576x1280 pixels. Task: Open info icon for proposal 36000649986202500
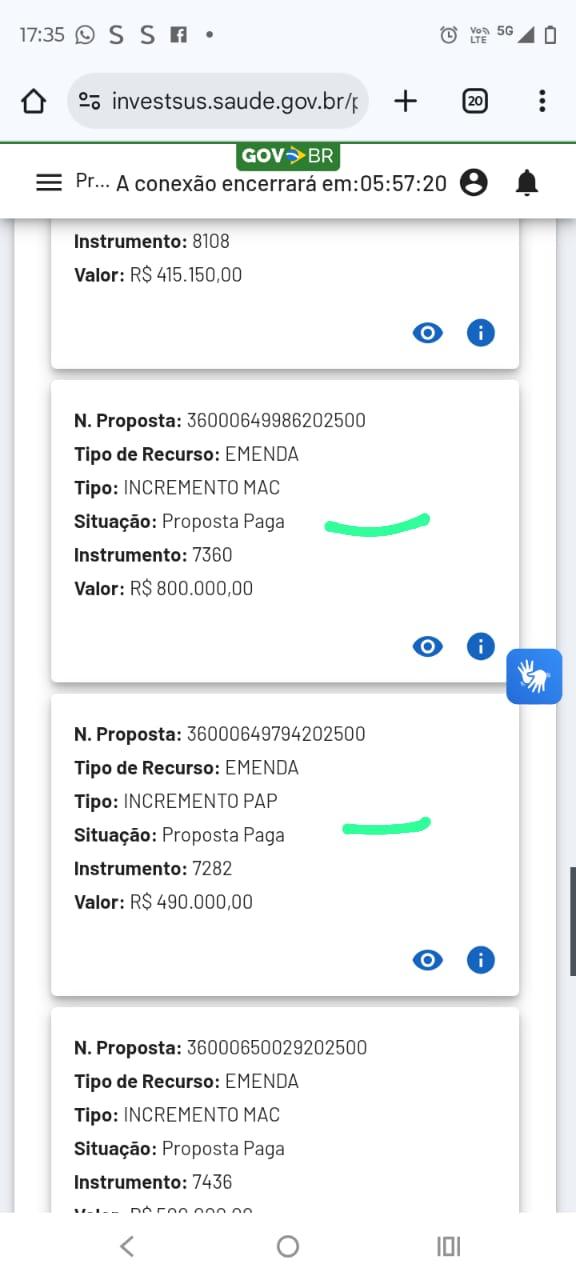click(481, 647)
